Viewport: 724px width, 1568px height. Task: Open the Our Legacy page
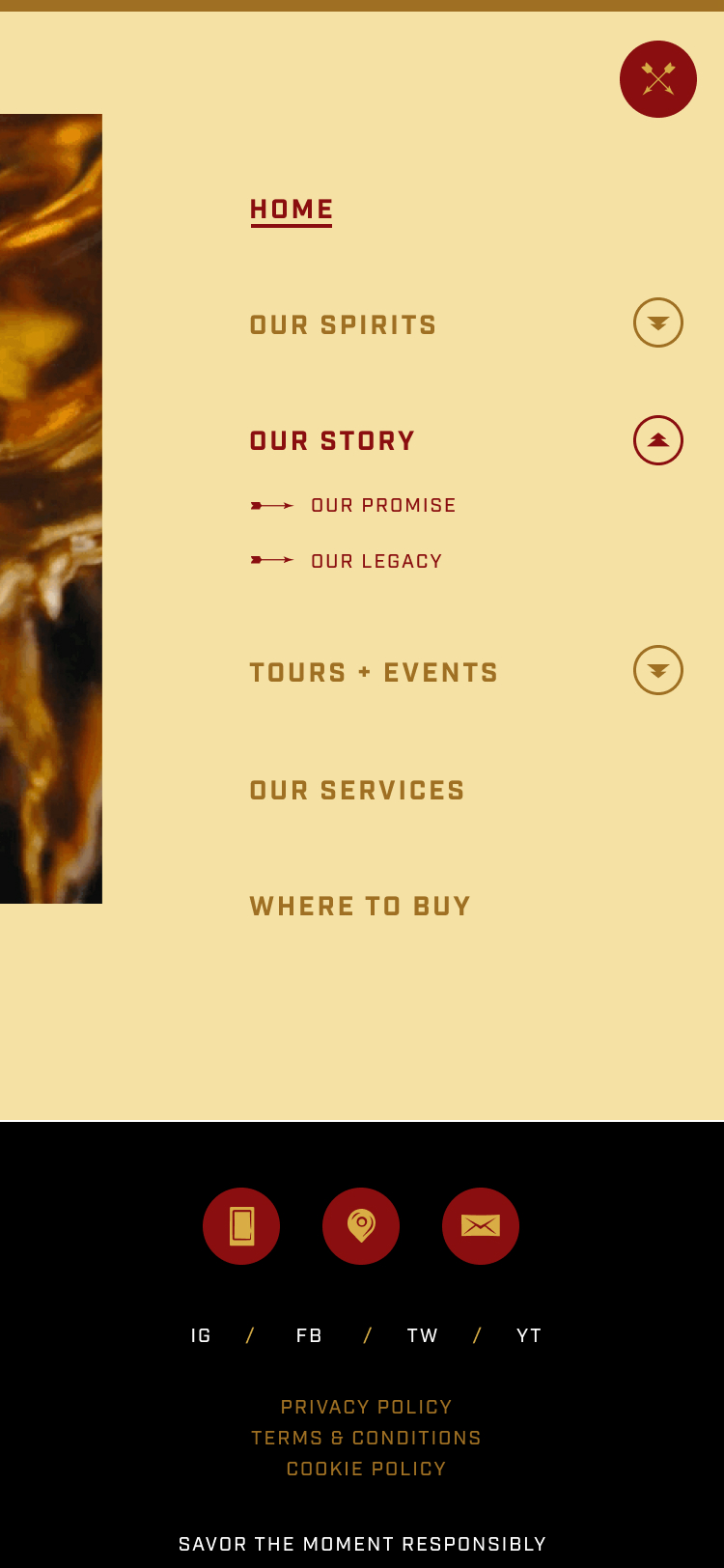click(x=376, y=562)
